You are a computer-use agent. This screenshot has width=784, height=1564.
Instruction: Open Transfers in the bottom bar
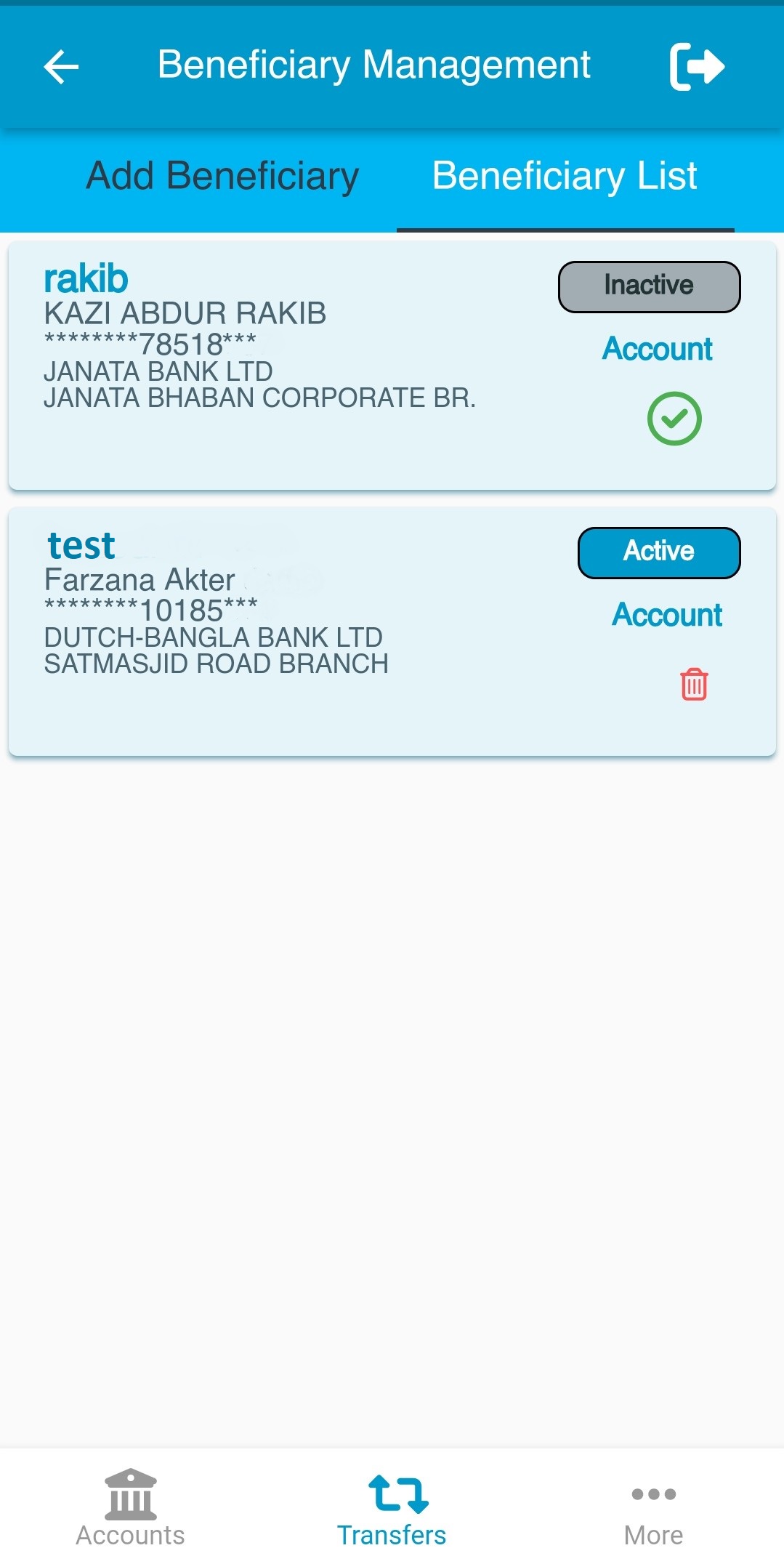392,1507
